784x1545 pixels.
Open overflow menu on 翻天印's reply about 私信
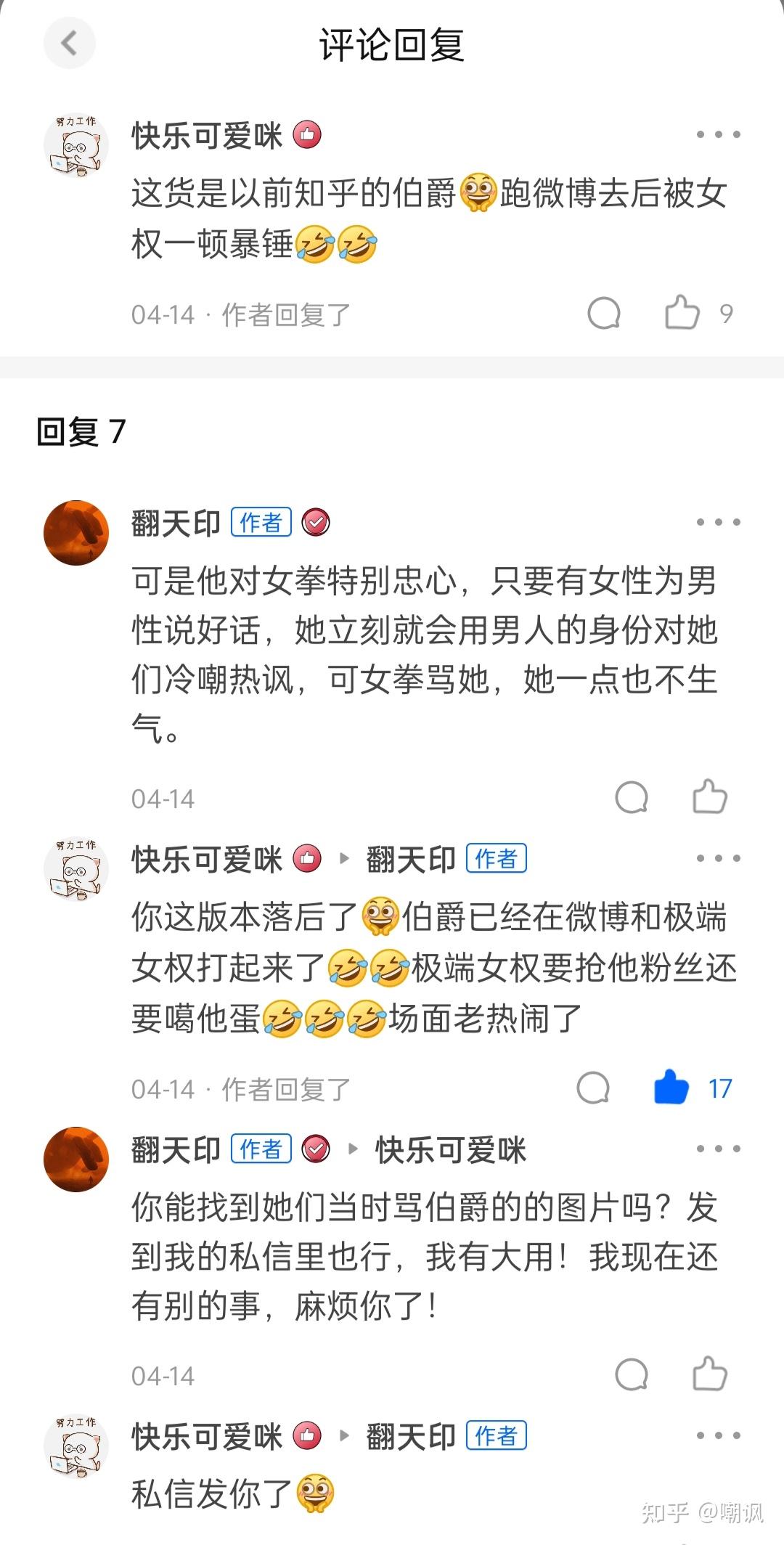click(x=718, y=1149)
